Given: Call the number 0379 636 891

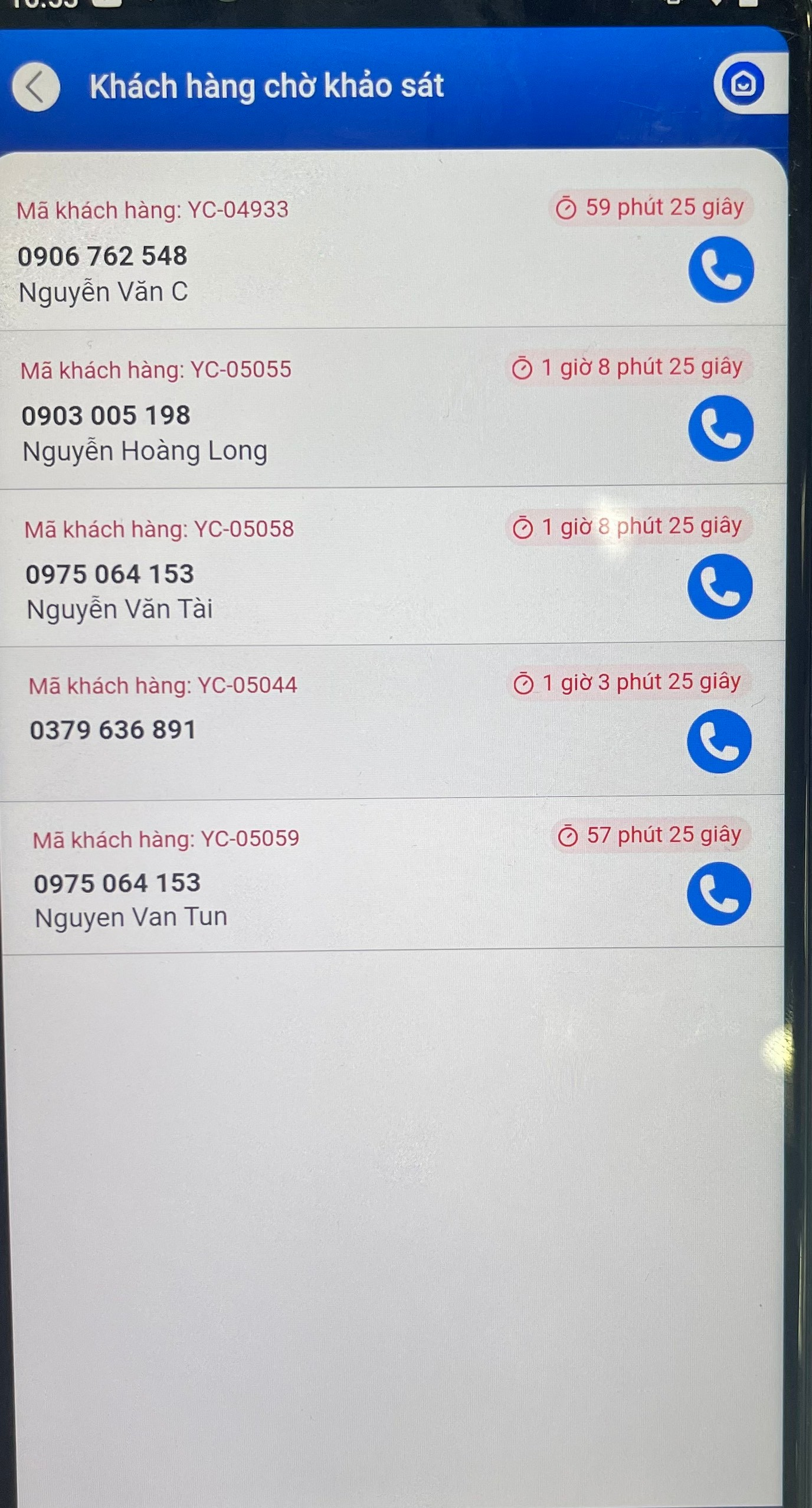Looking at the screenshot, I should (x=719, y=741).
